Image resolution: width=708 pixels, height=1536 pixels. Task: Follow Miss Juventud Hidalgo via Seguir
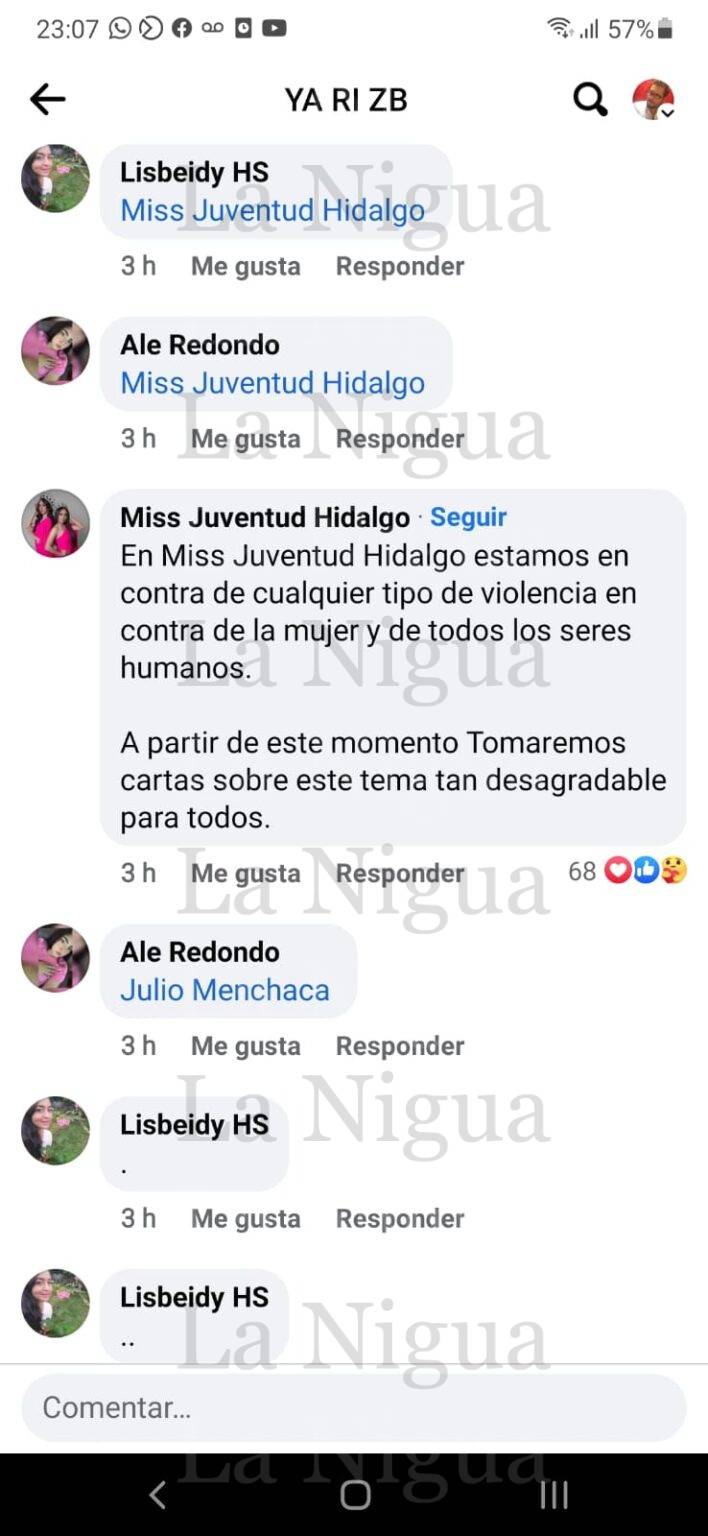click(468, 517)
